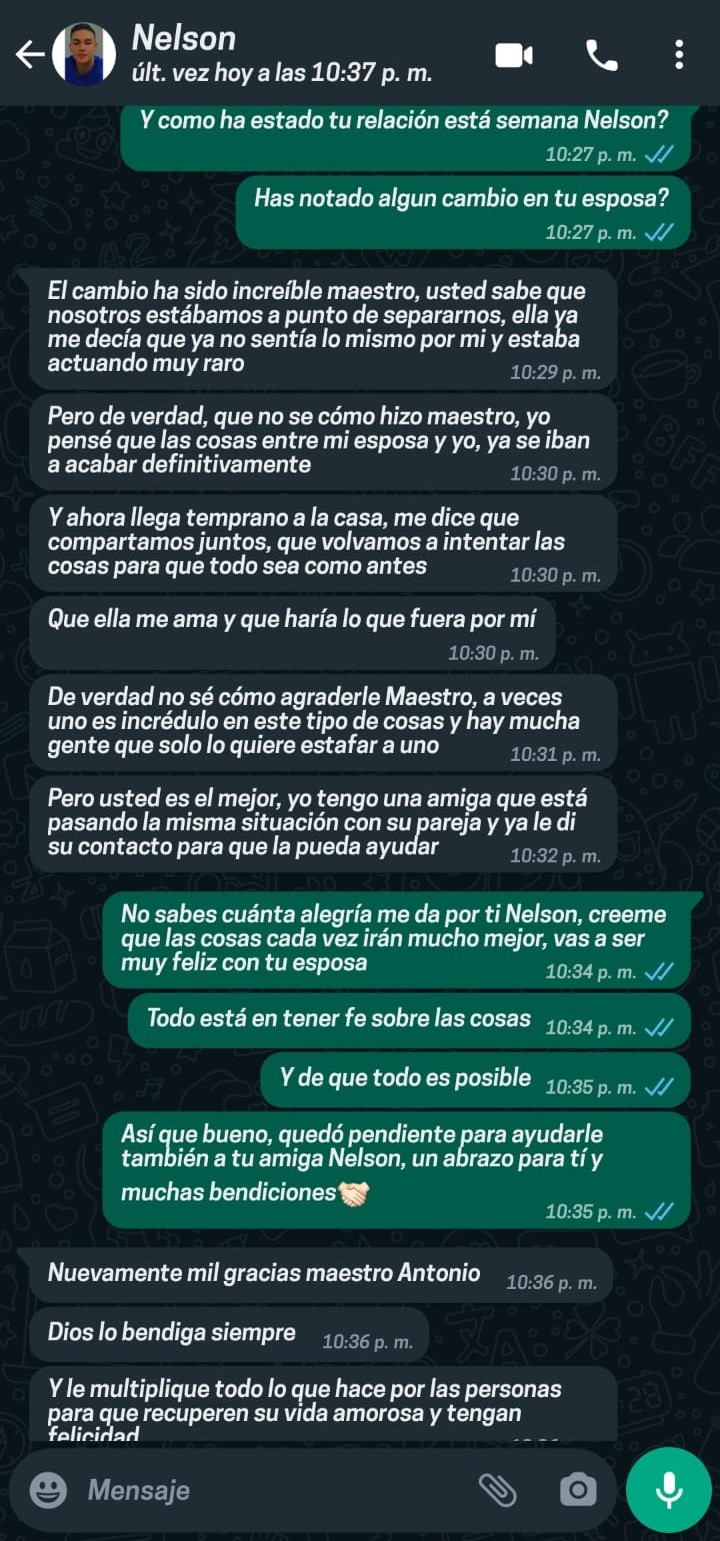The height and width of the screenshot is (1541, 720).
Task: Start a video call with Nelson
Action: tap(514, 56)
